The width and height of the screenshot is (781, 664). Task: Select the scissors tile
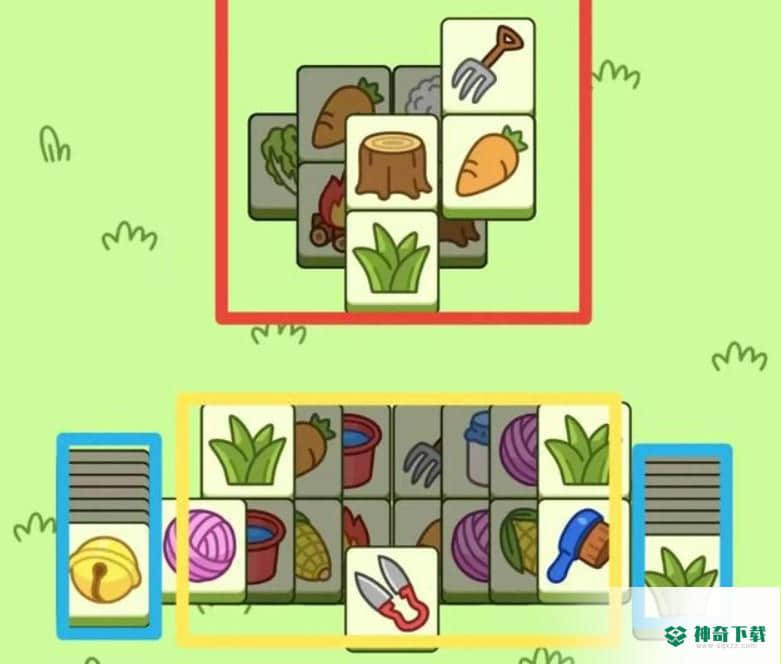(391, 594)
